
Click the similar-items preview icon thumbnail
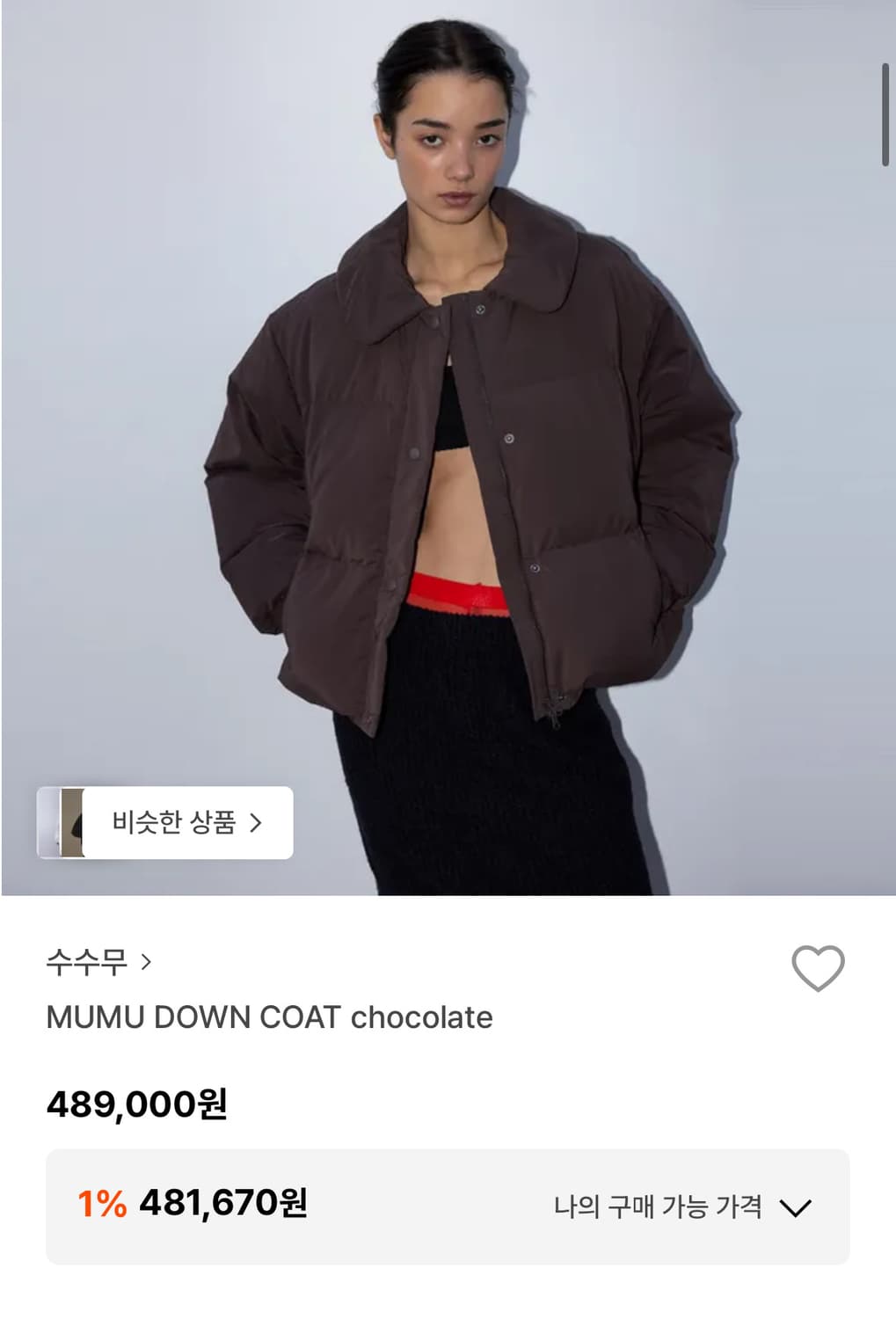coord(70,823)
